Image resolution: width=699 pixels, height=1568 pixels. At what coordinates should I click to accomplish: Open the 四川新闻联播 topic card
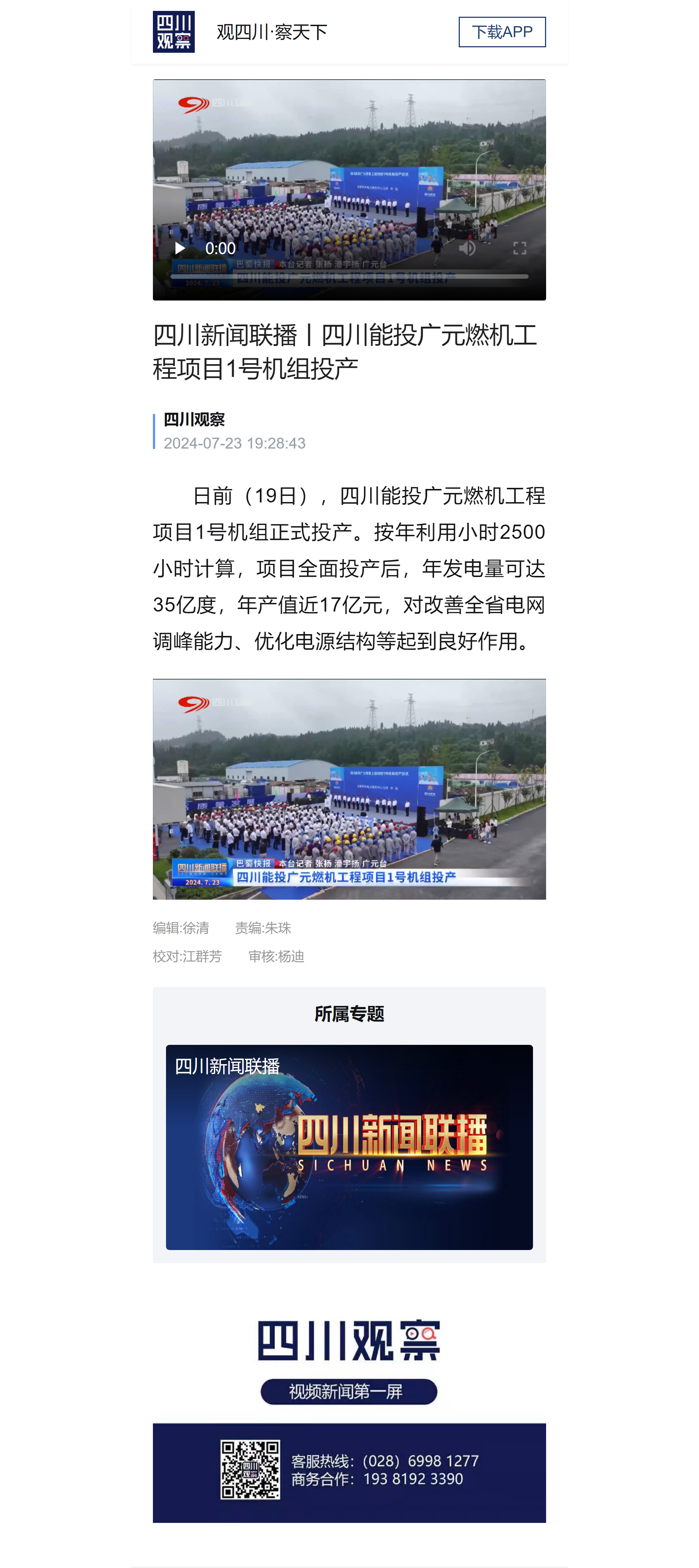click(x=349, y=1147)
